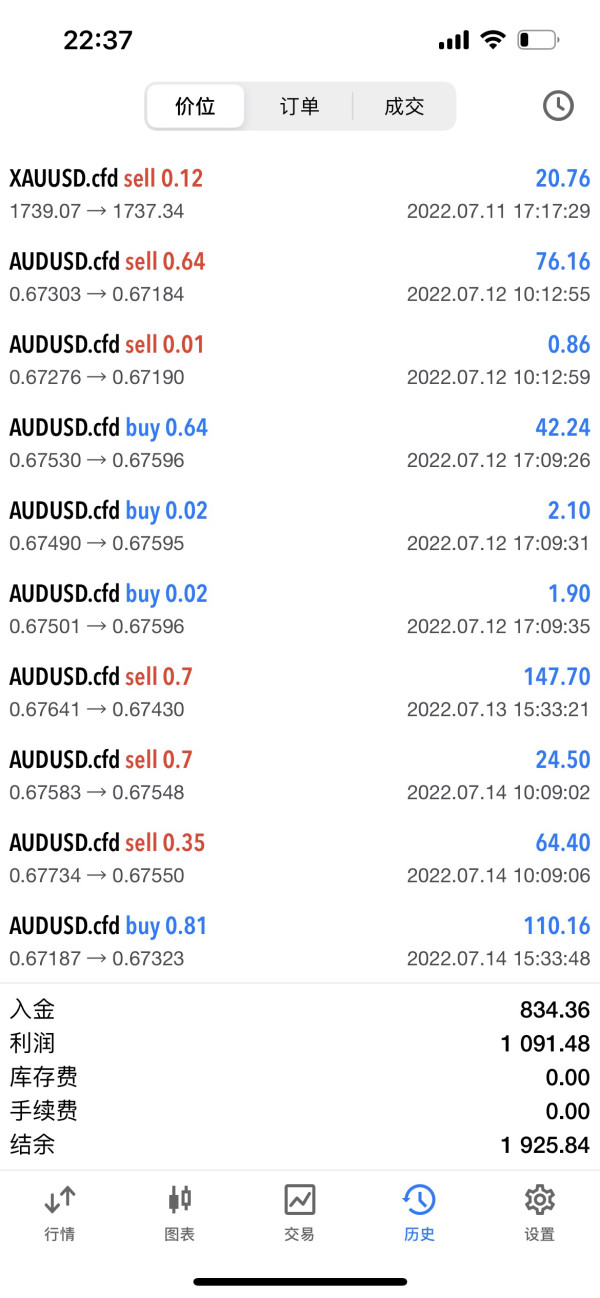Open the 图表 tab
The height and width of the screenshot is (1298, 600).
pyautogui.click(x=180, y=1211)
